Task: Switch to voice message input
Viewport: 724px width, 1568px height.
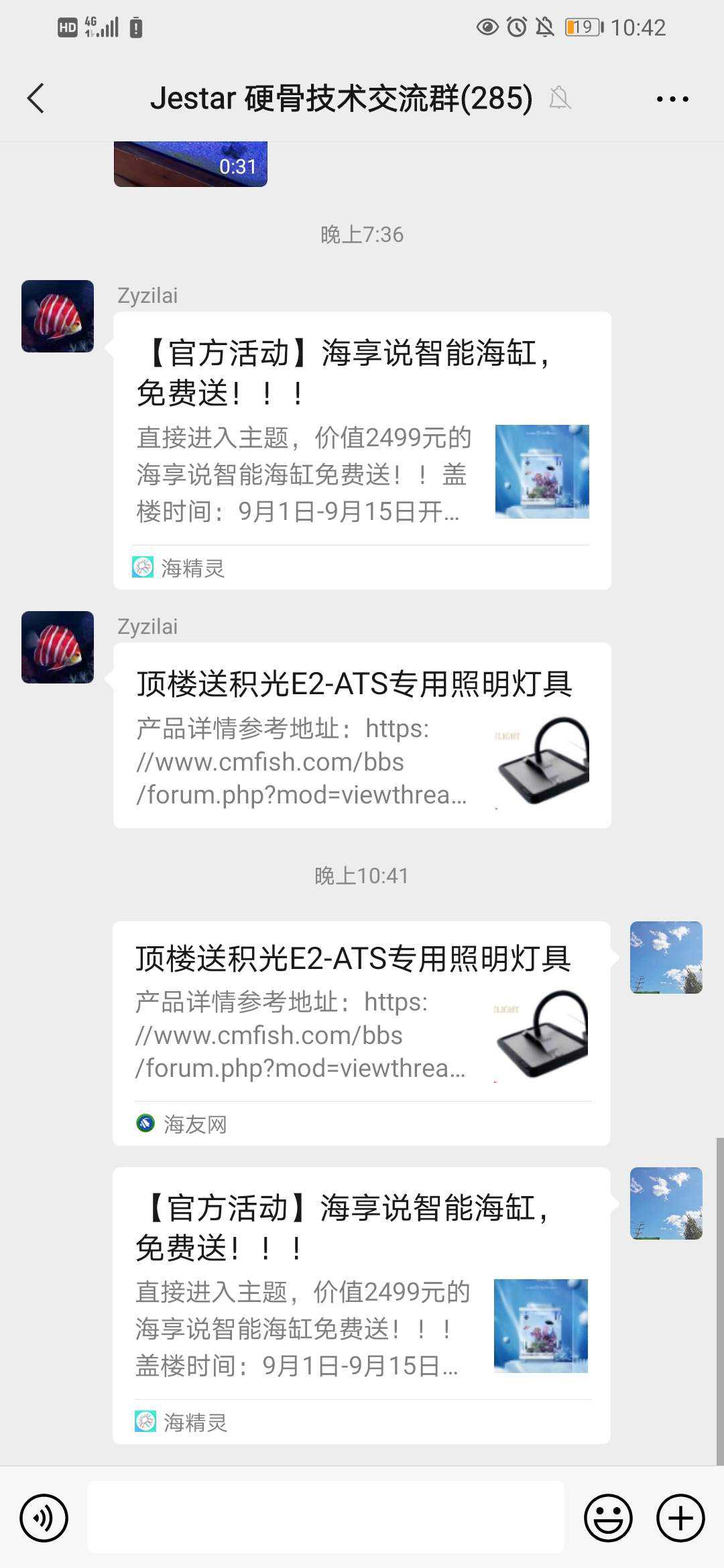Action: (x=44, y=1518)
